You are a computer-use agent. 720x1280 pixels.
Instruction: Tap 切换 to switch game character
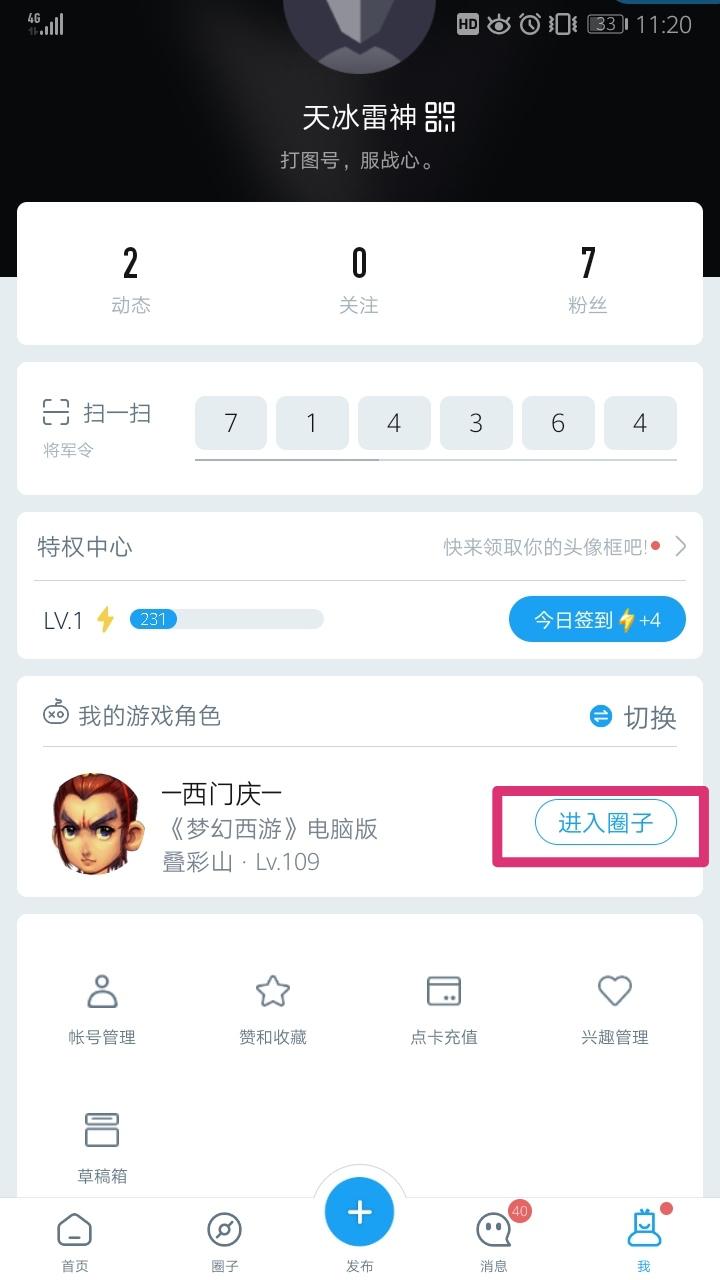[632, 717]
